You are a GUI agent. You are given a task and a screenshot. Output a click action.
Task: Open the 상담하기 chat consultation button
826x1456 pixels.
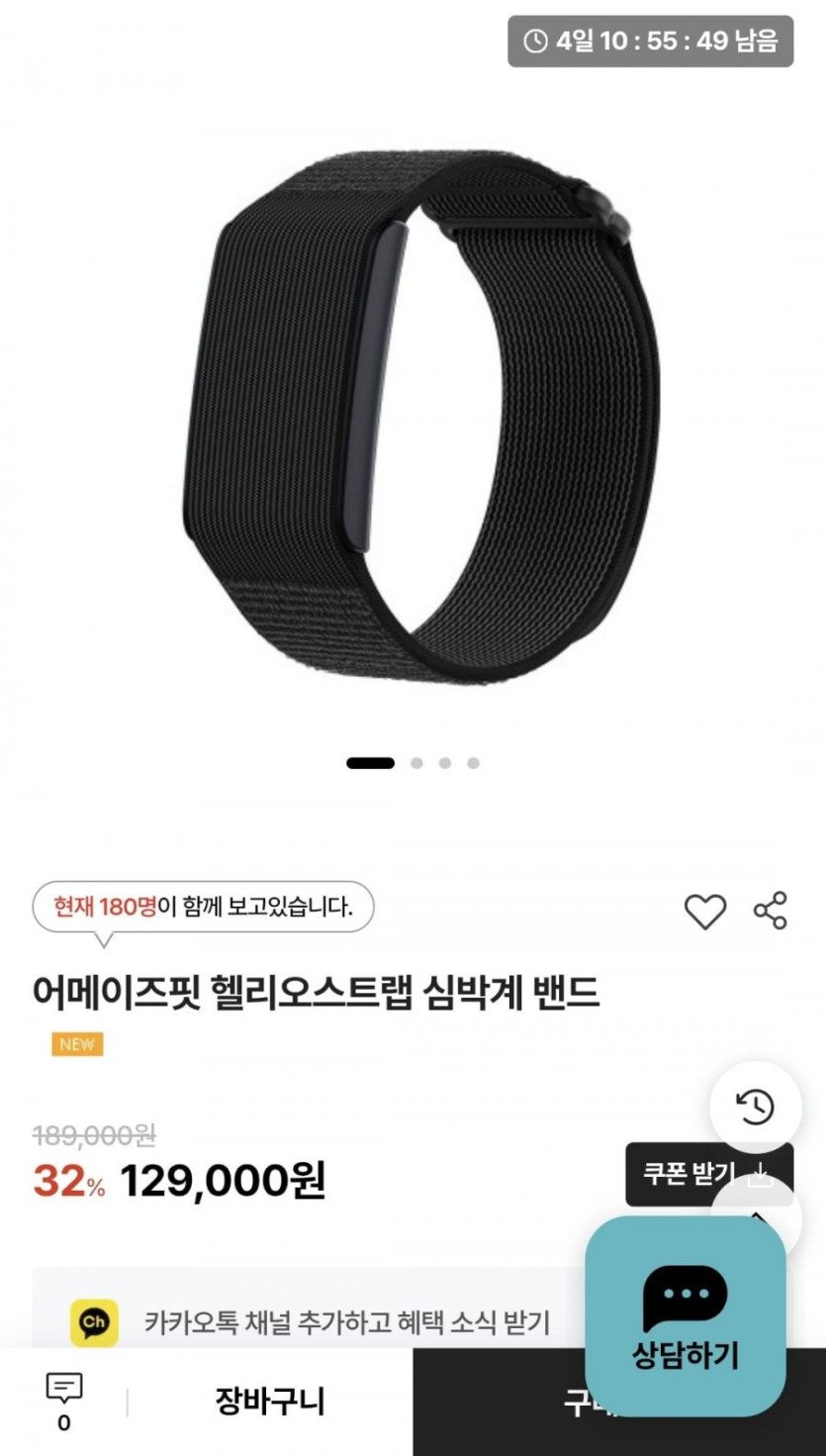click(686, 1316)
